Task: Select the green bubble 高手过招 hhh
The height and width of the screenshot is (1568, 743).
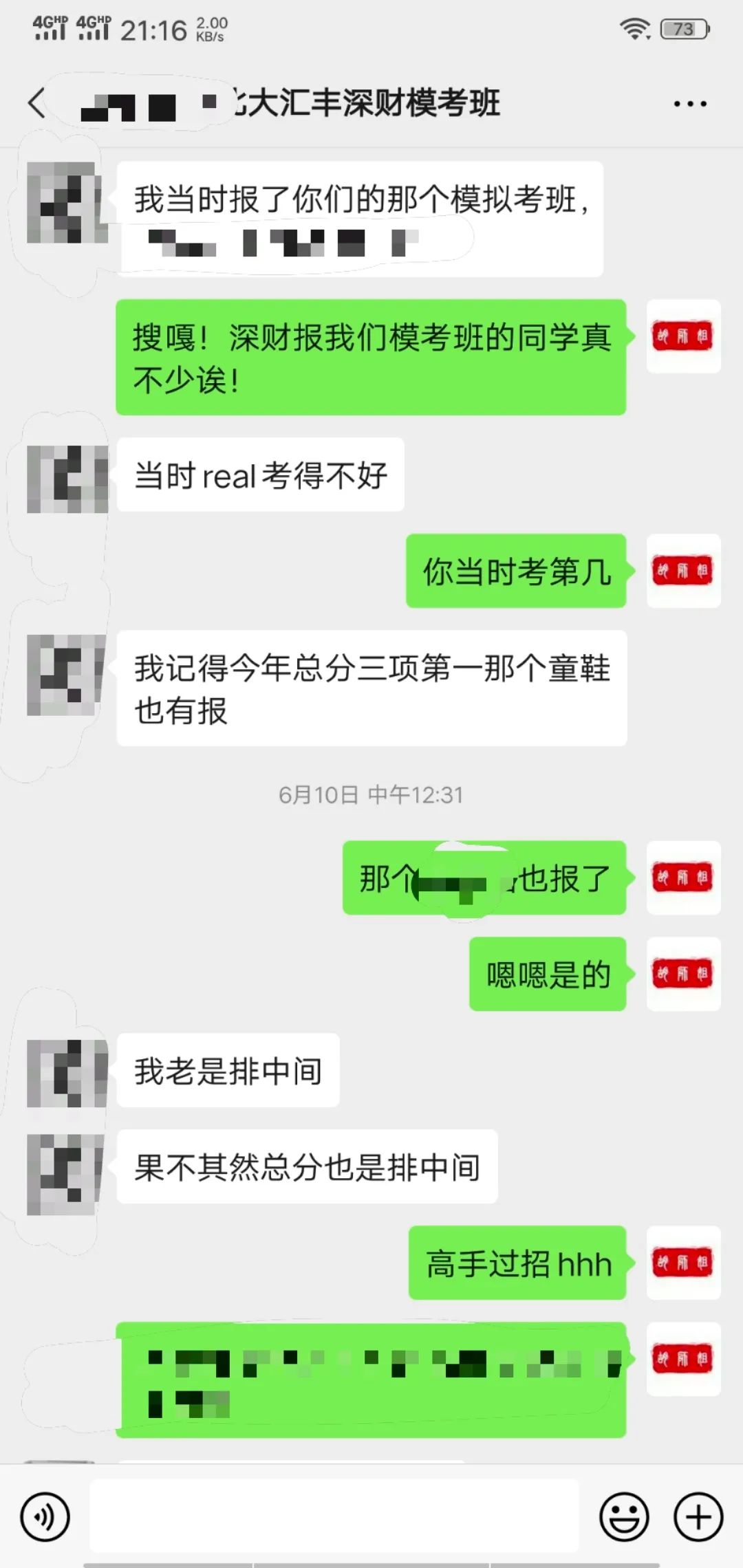Action: tap(517, 1263)
